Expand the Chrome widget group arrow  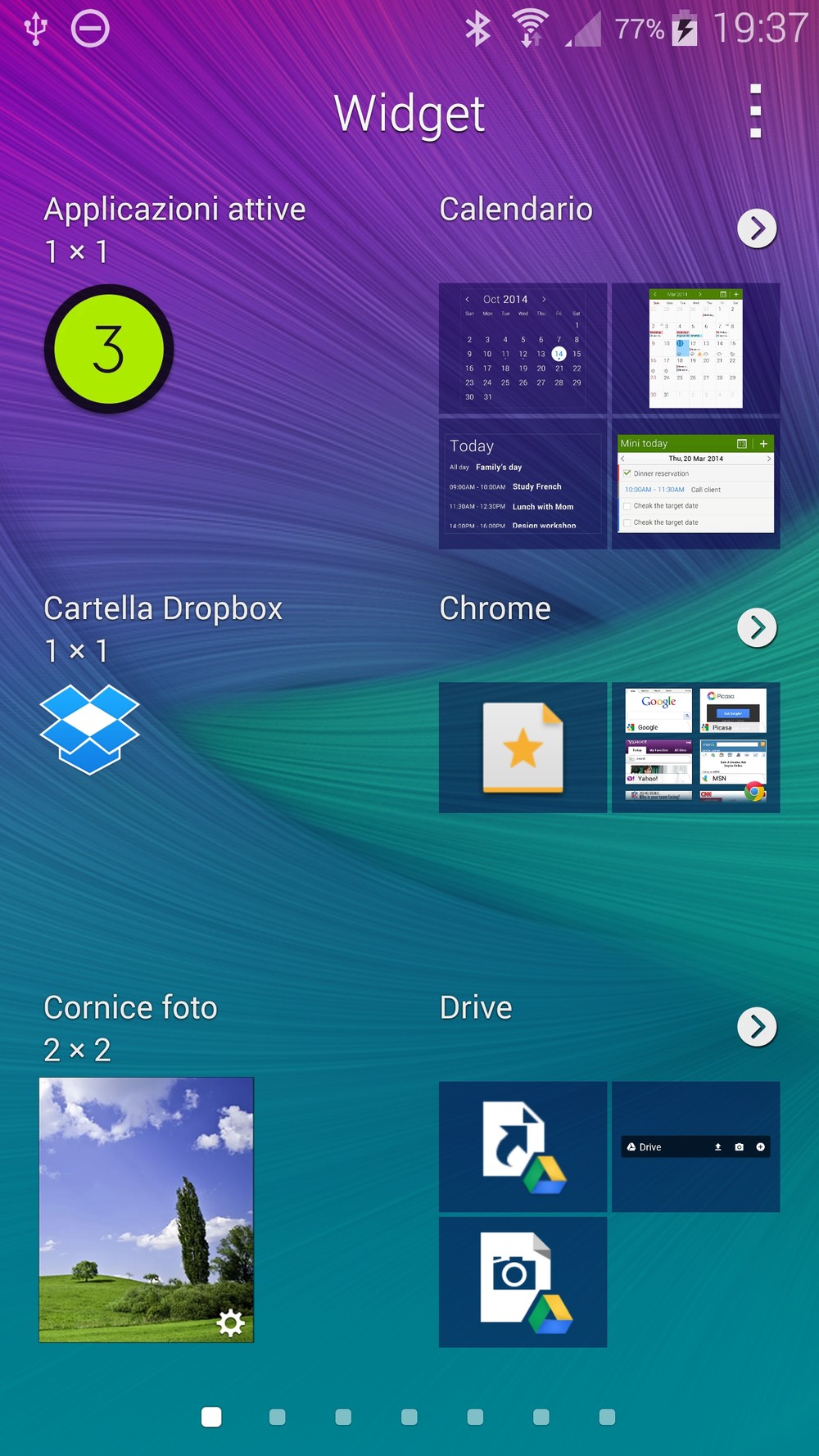(757, 628)
